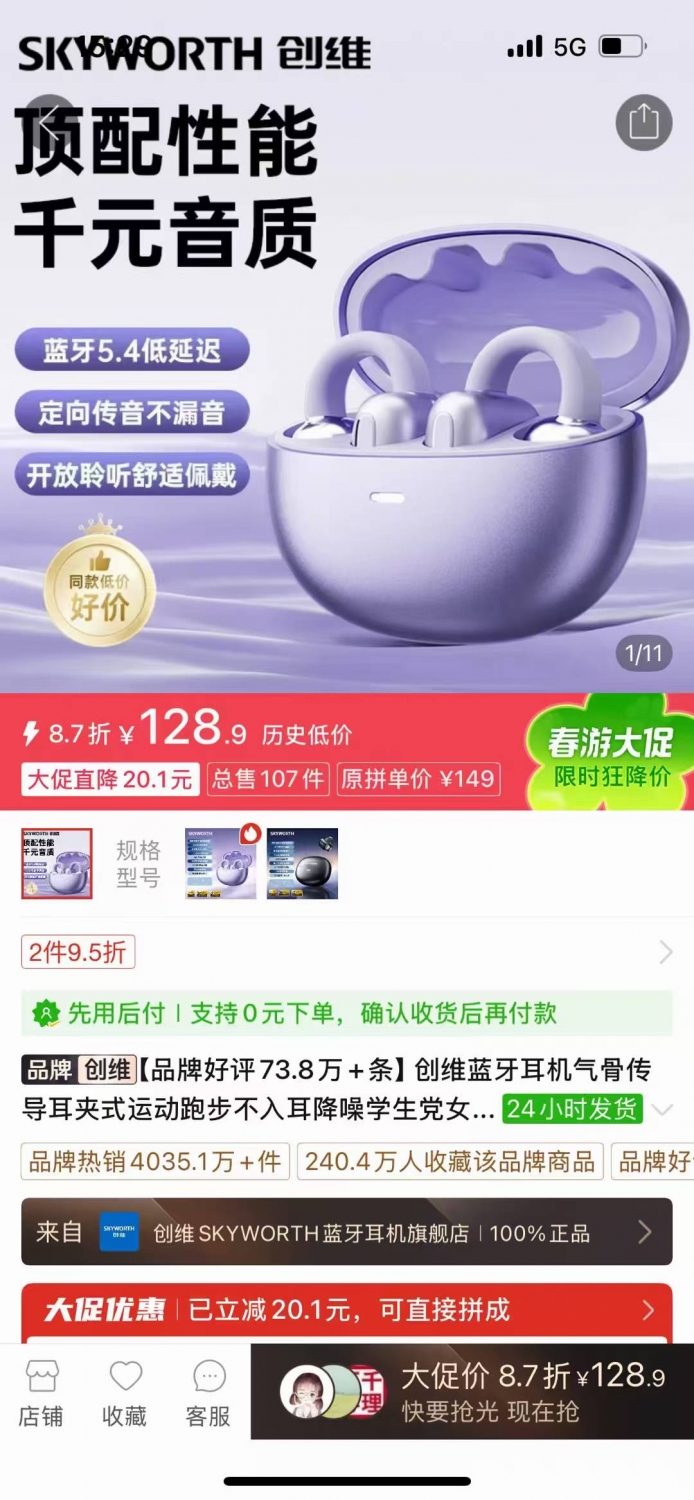Select the black earphone variant thumbnail
The height and width of the screenshot is (1500, 694).
302,863
